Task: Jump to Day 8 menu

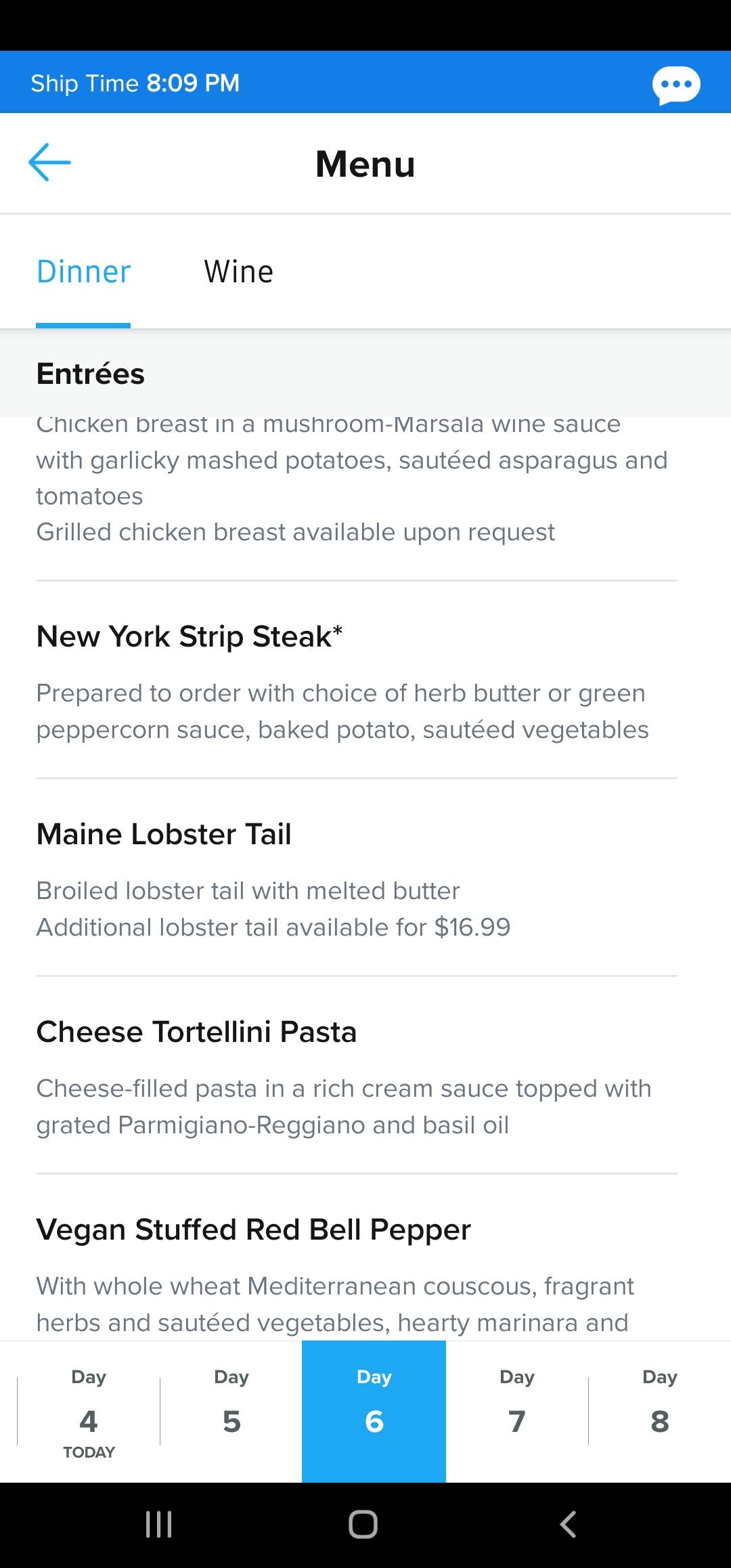Action: 660,1412
